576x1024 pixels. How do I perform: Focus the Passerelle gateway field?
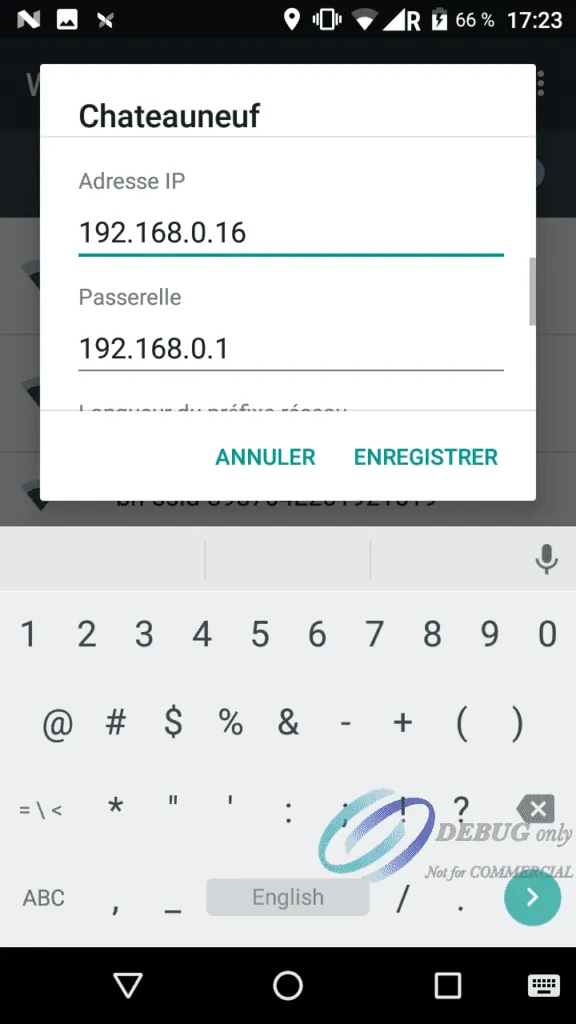pyautogui.click(x=291, y=349)
